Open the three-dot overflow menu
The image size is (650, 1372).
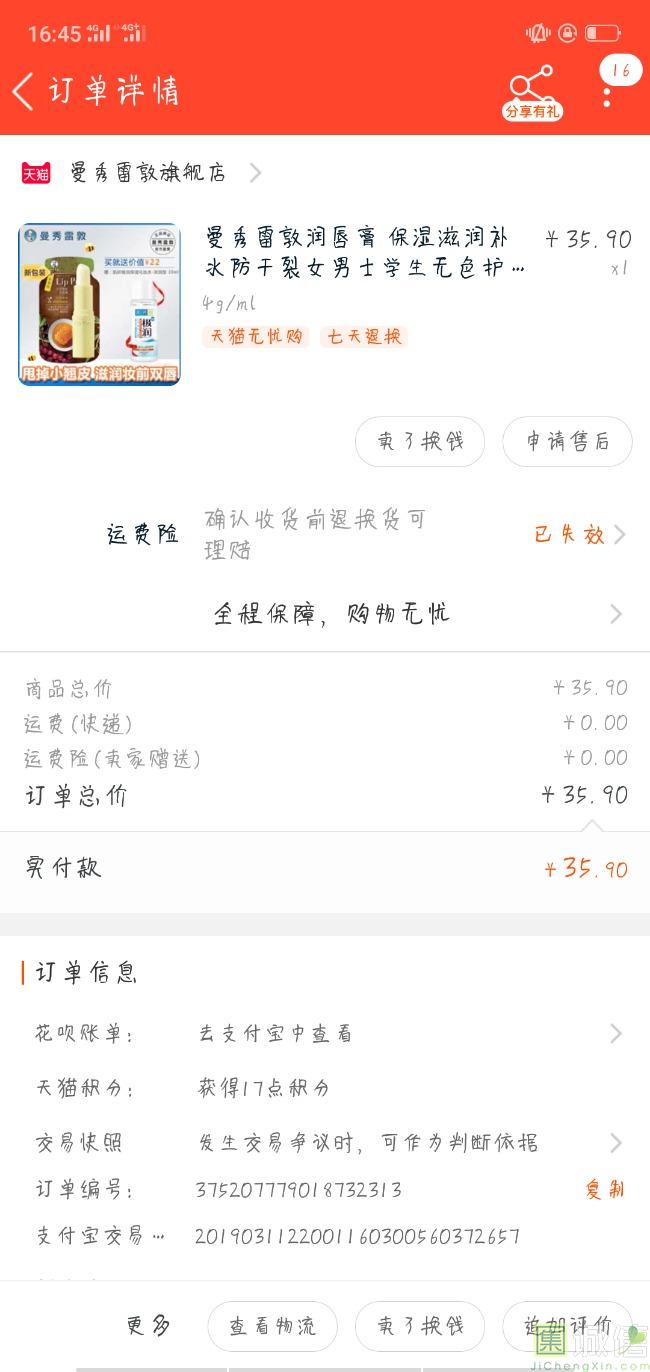(607, 94)
